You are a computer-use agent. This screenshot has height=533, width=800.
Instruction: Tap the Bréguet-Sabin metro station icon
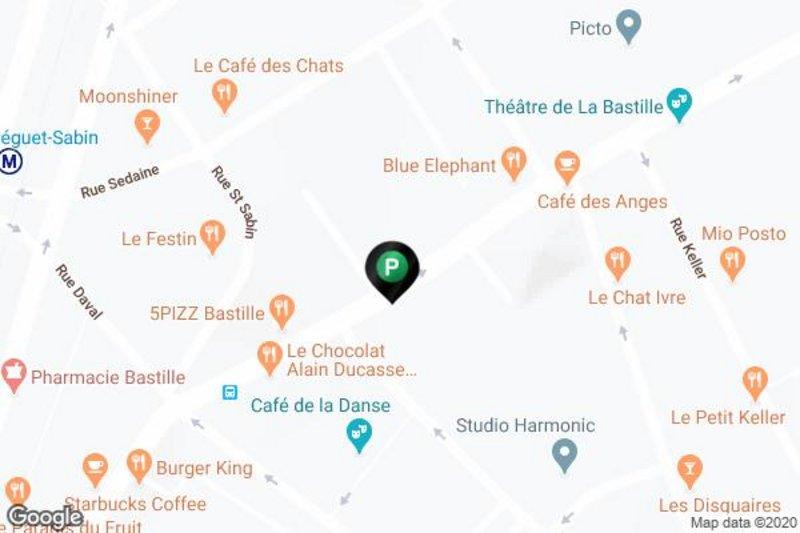10,161
